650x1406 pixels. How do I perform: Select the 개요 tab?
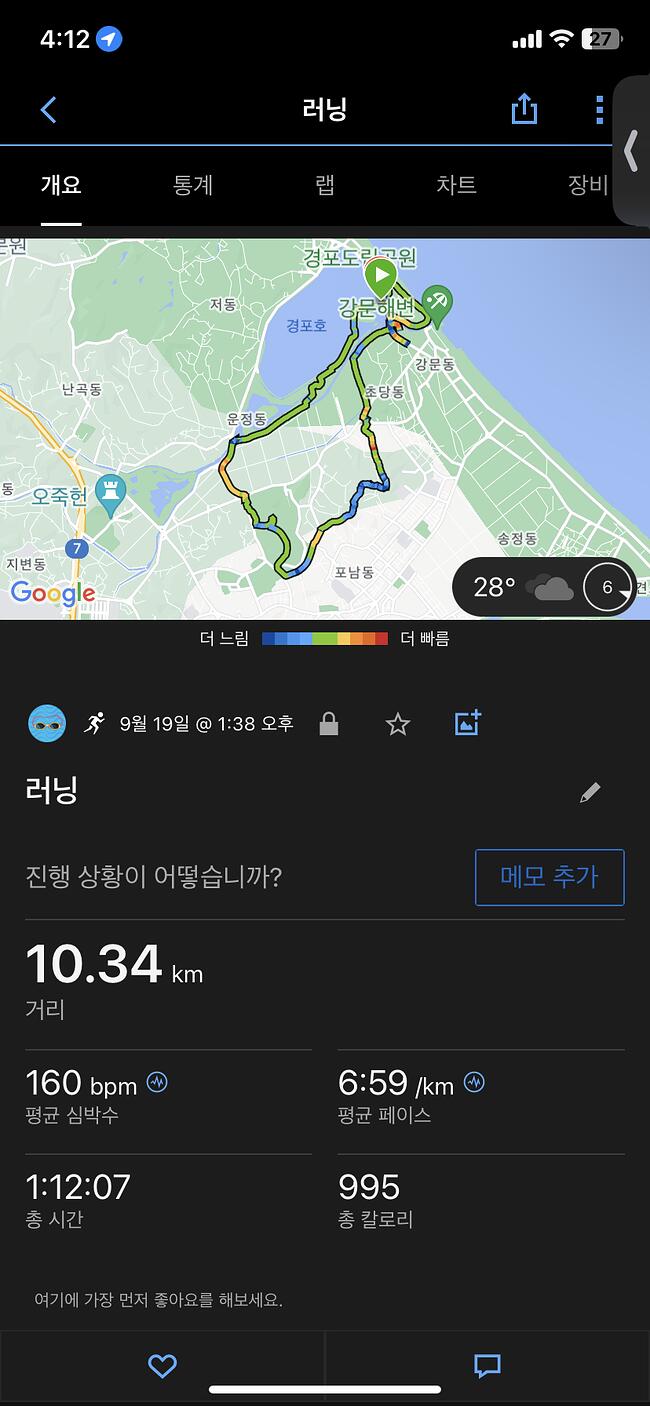tap(61, 185)
